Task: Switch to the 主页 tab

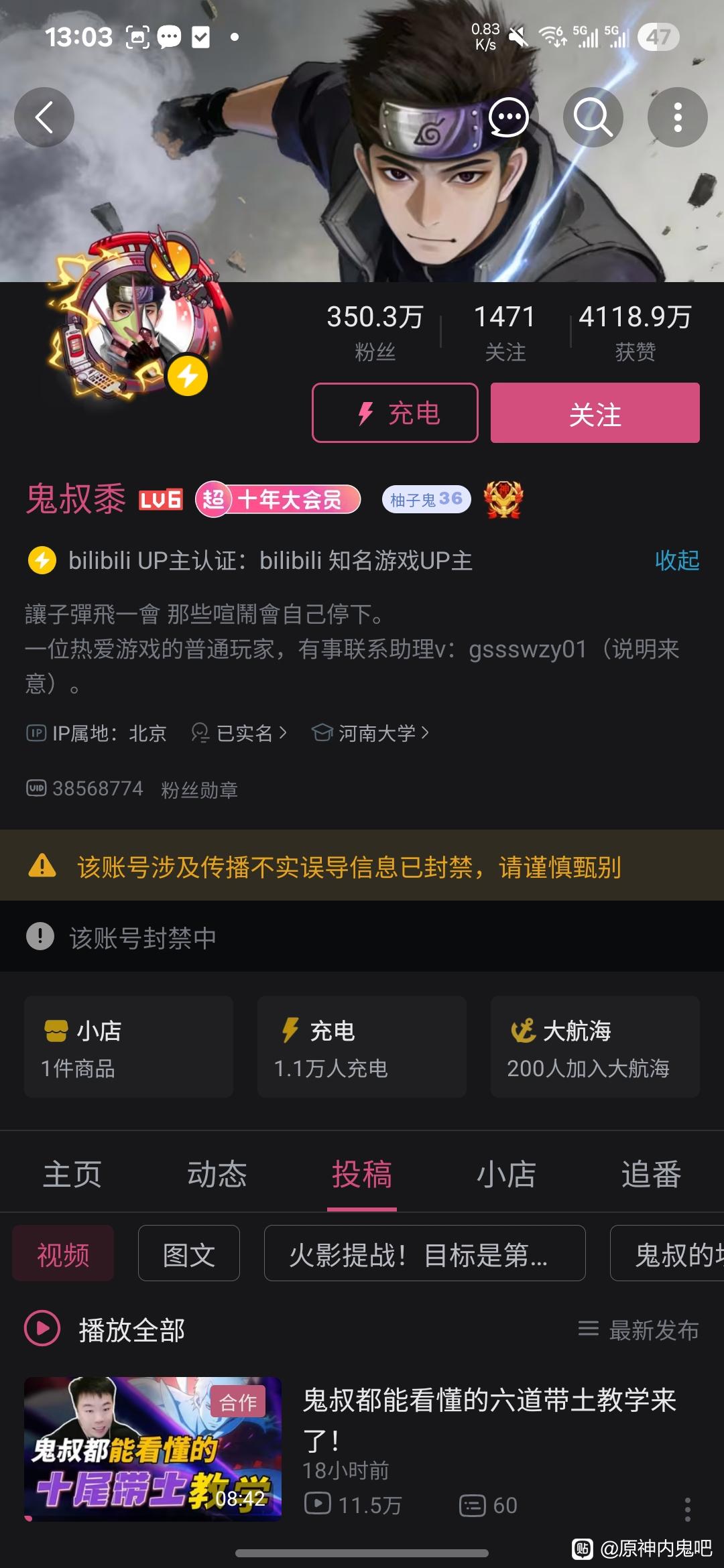Action: pos(72,1174)
